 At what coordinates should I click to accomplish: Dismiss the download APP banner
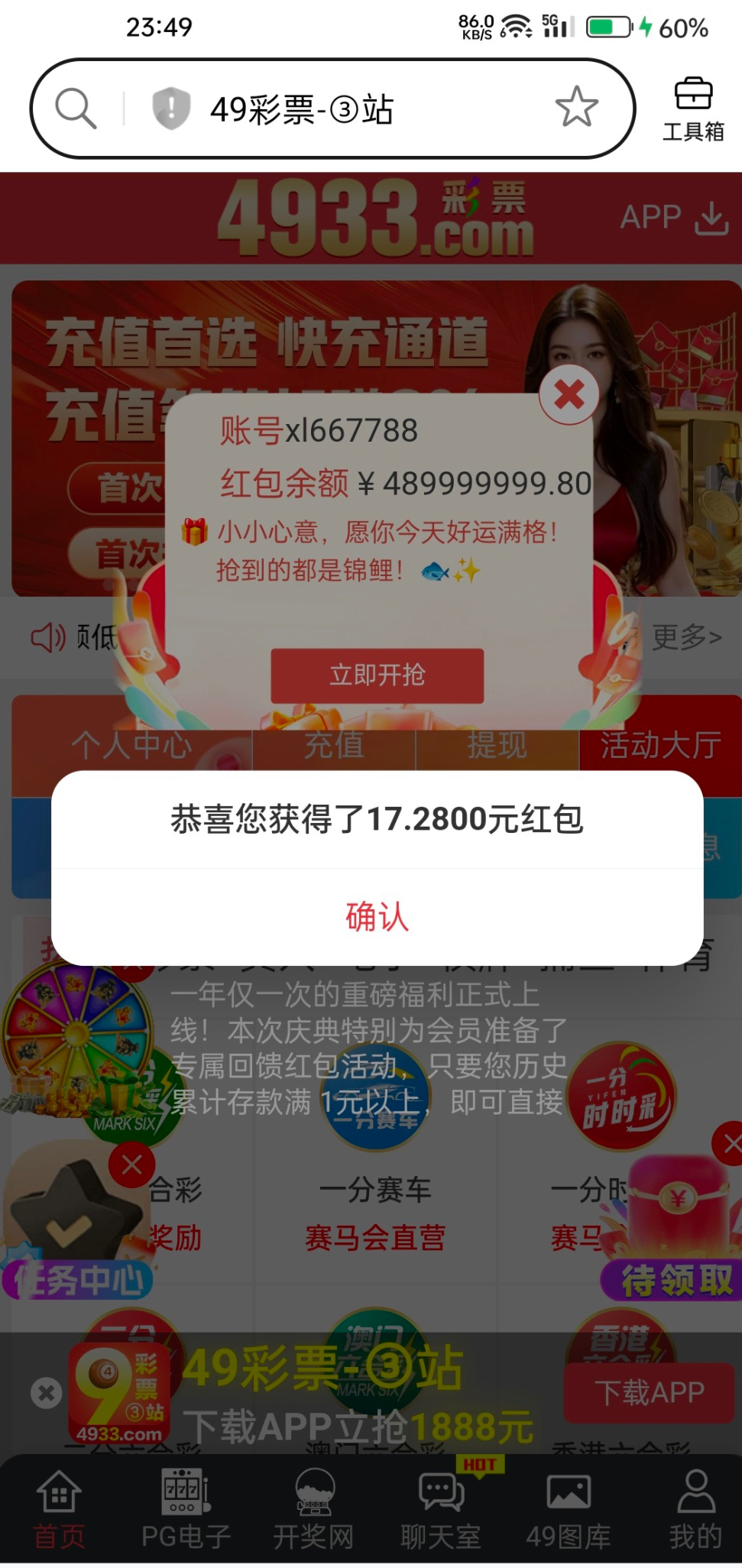click(46, 1392)
